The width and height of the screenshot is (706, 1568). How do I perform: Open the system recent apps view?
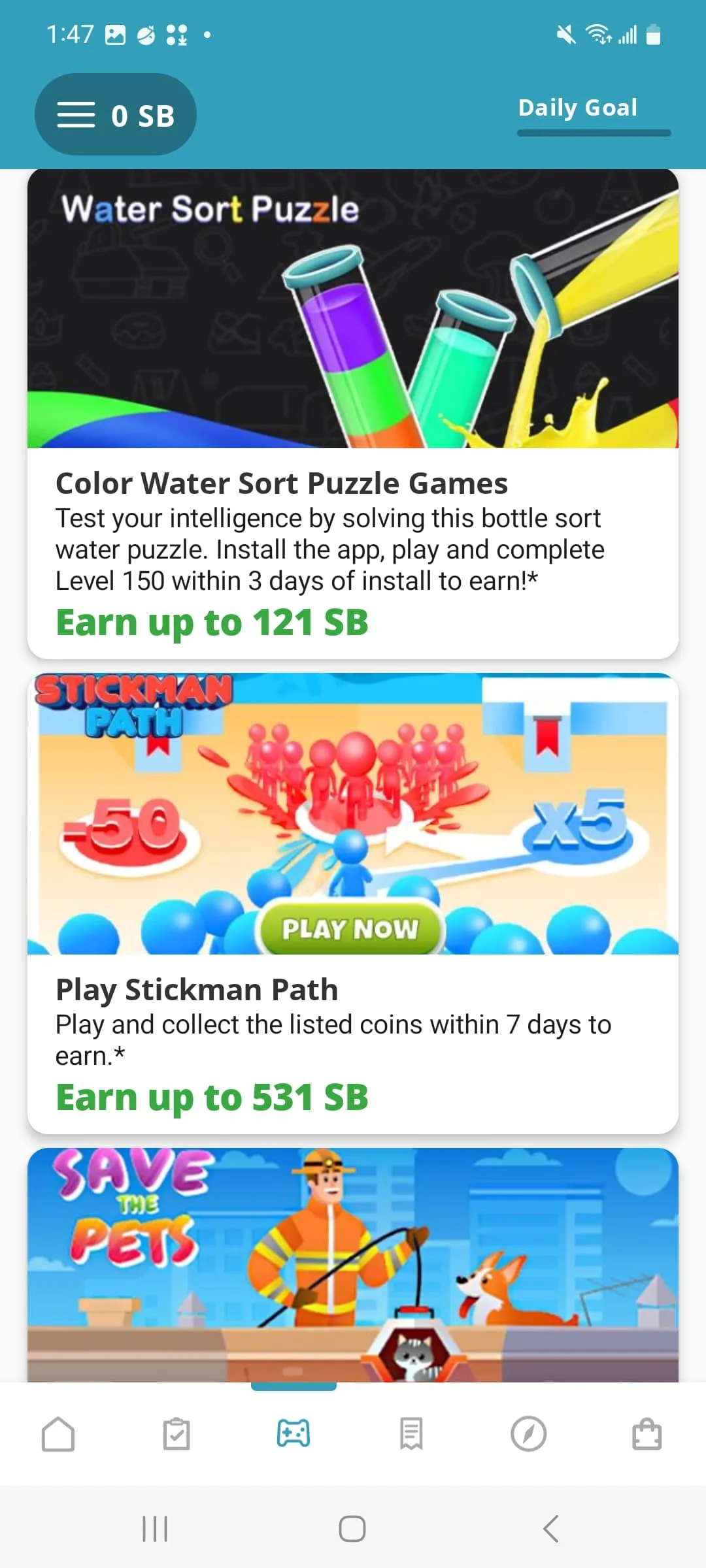[x=155, y=1529]
